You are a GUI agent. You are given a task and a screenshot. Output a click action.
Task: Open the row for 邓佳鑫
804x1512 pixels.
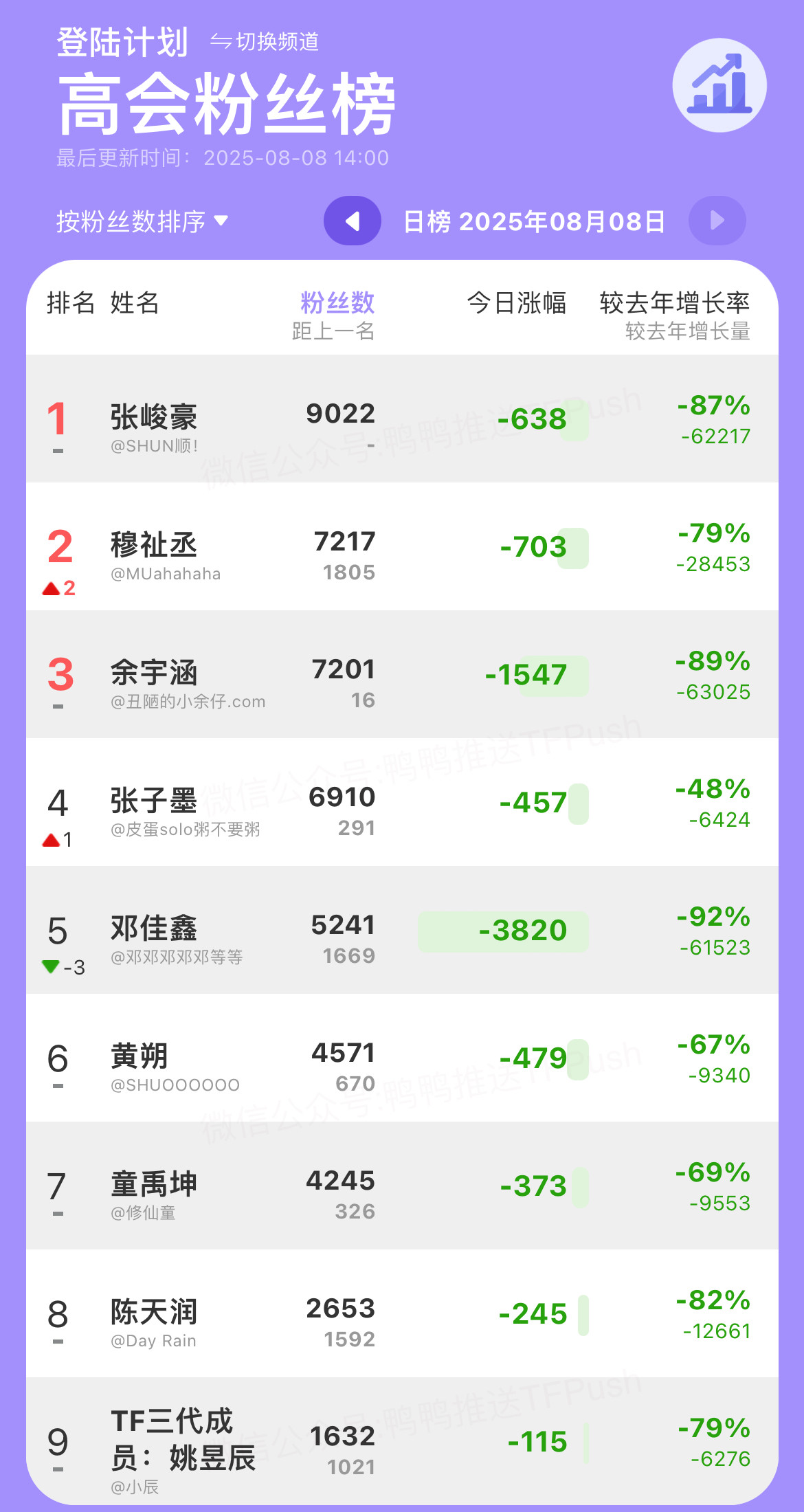point(402,930)
